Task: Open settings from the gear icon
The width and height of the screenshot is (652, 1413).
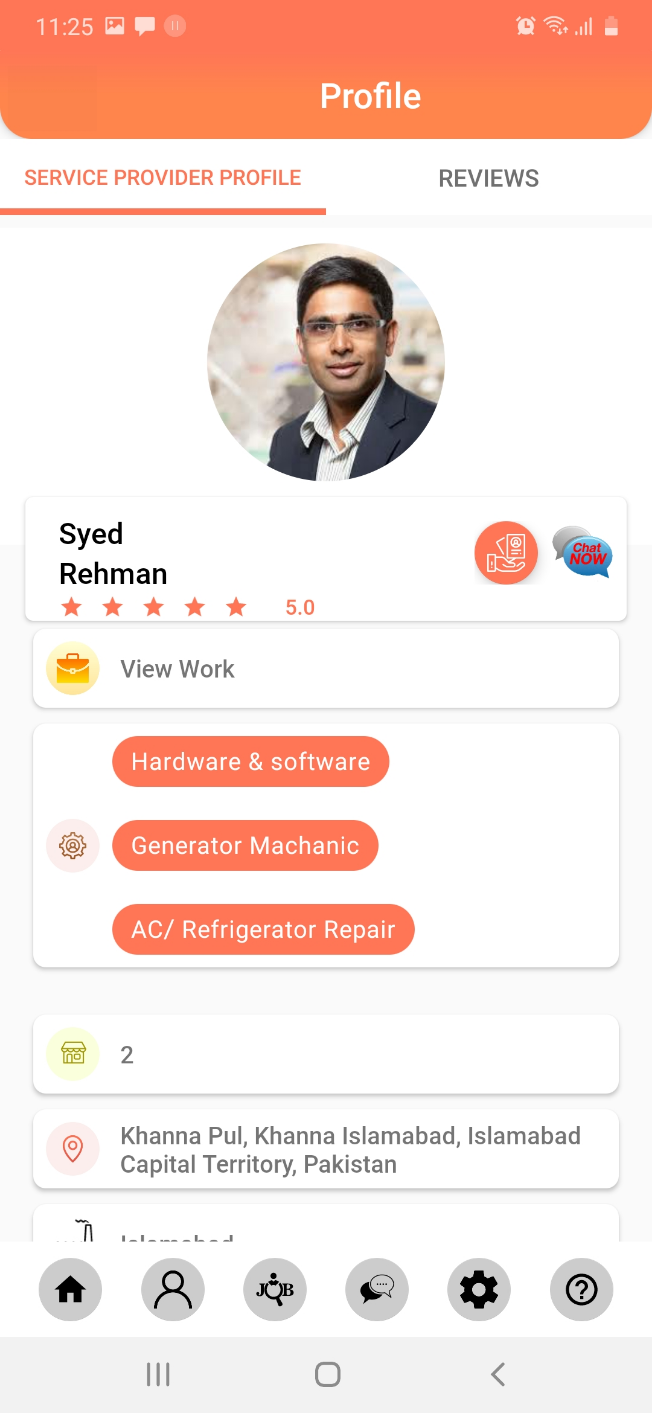Action: tap(479, 1290)
